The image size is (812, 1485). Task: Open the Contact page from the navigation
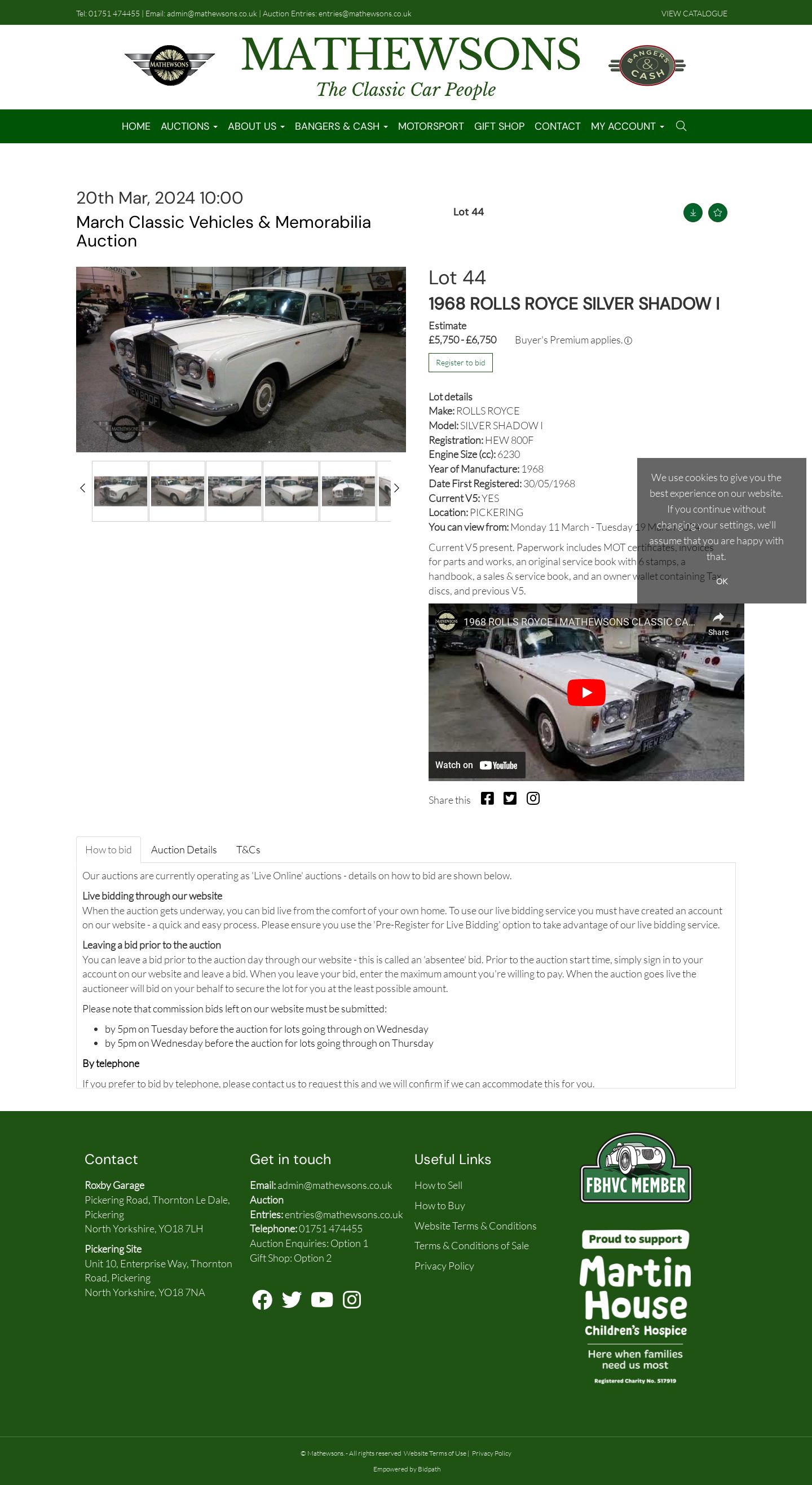click(557, 126)
